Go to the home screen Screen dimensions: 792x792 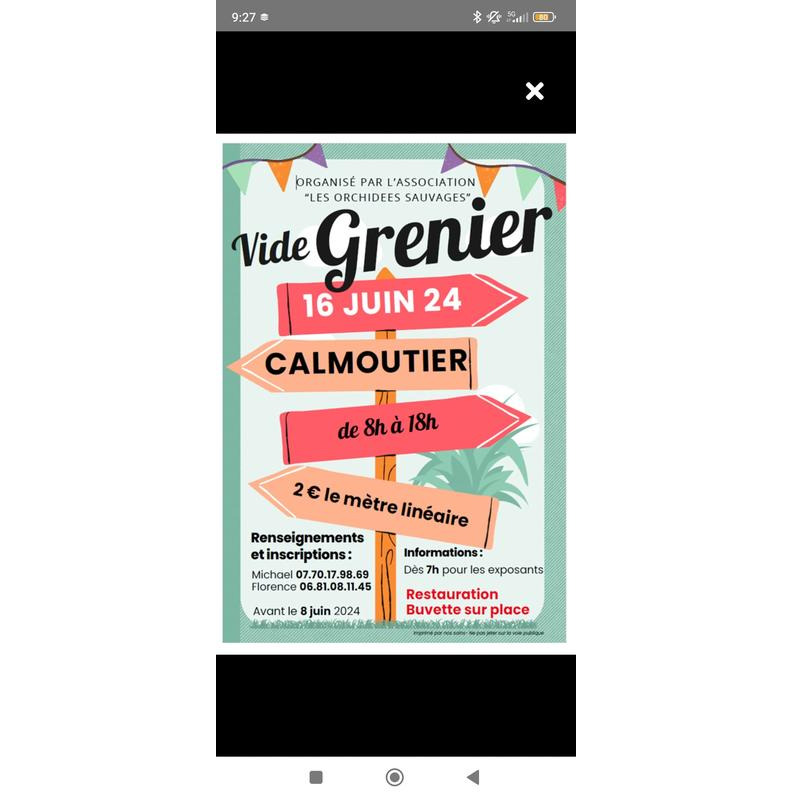pos(395,777)
